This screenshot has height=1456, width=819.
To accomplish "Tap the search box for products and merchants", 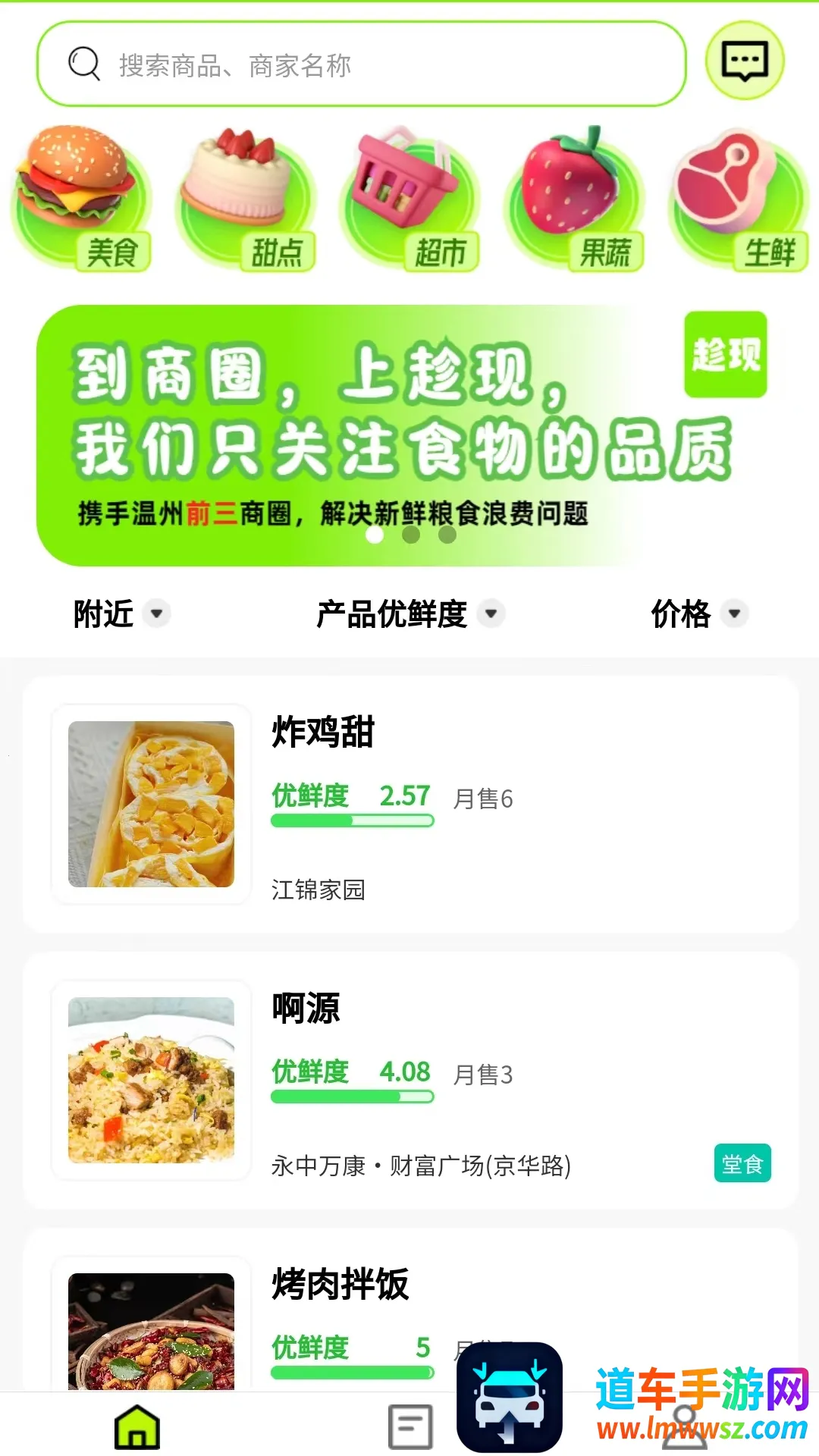I will coord(361,64).
